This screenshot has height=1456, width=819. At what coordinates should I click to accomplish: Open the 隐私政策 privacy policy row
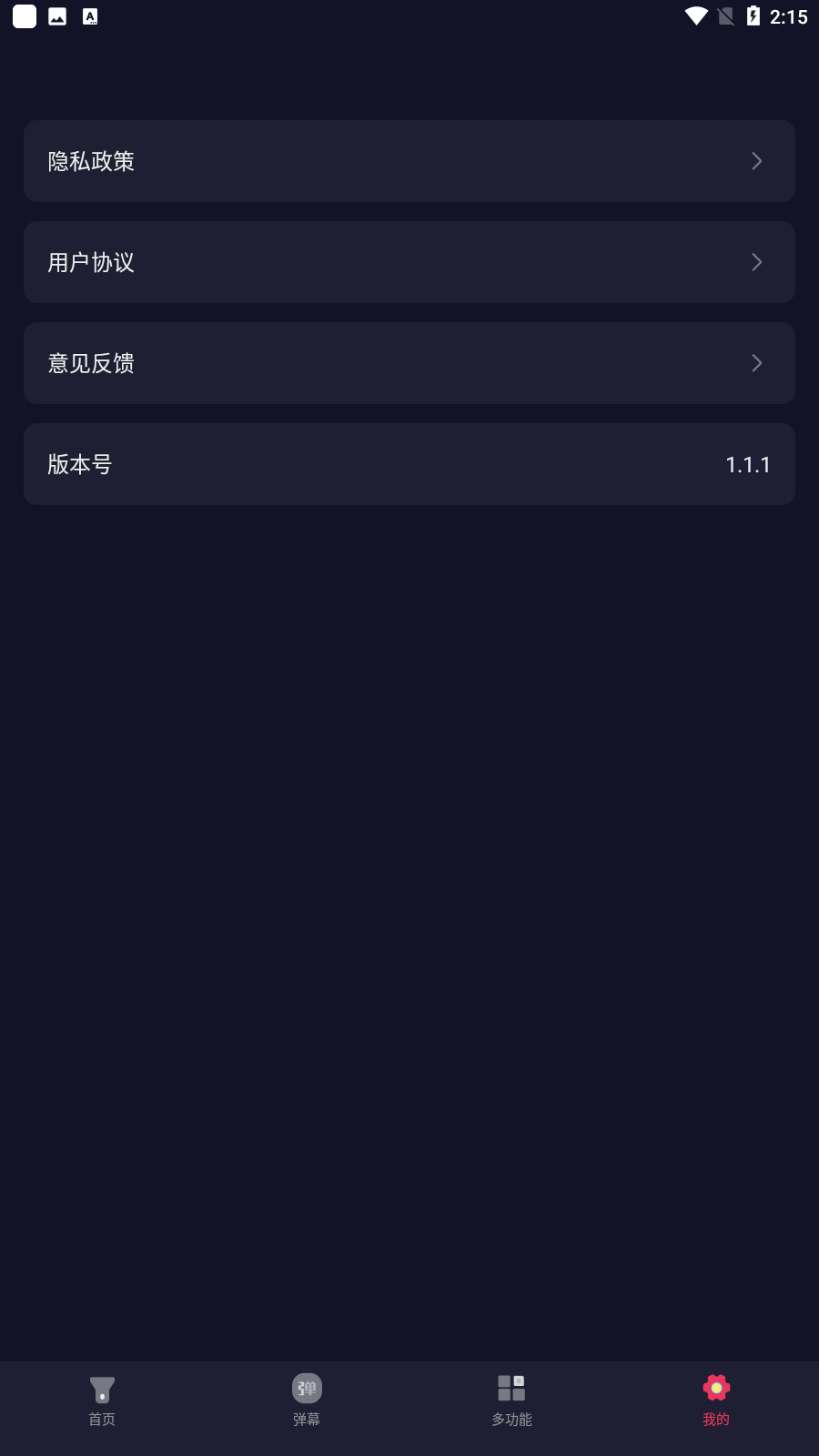coord(409,161)
